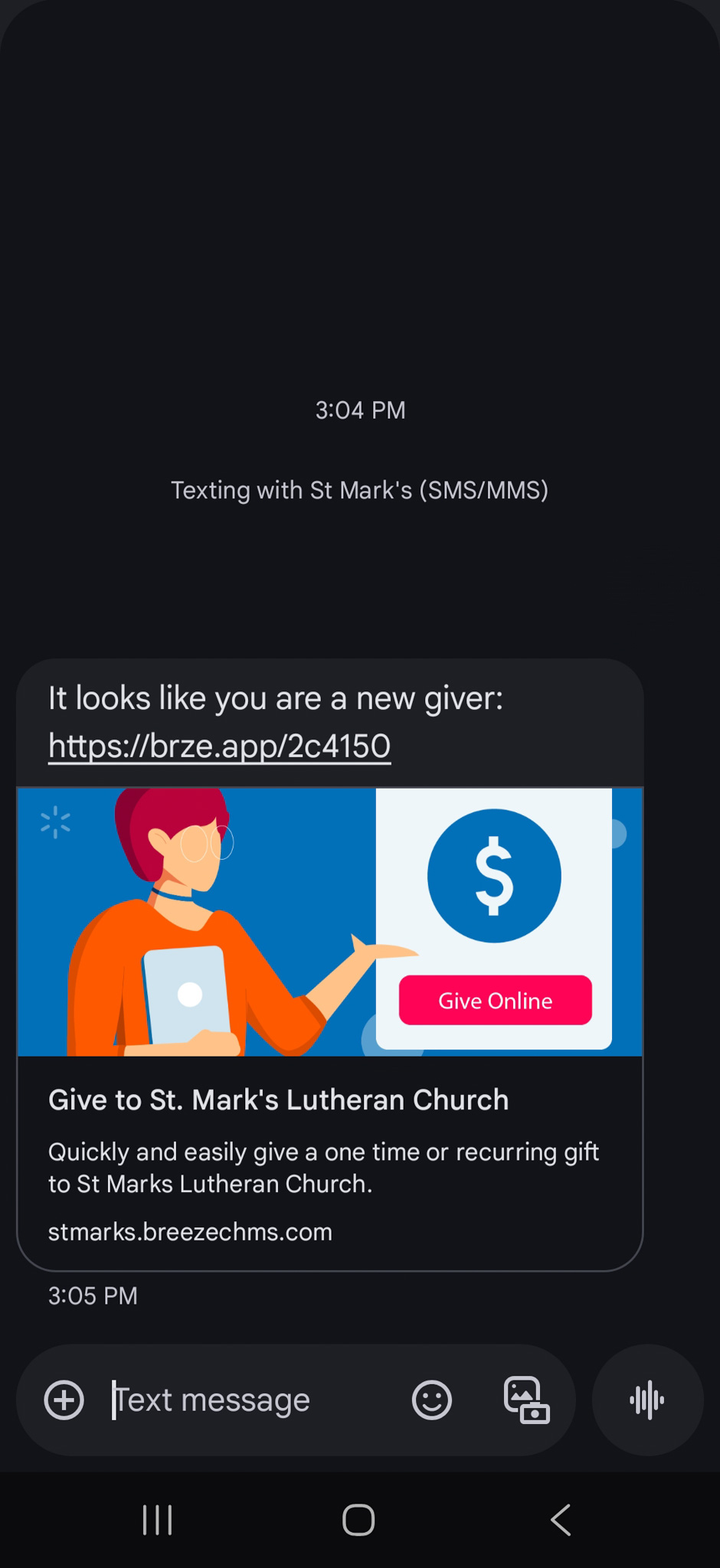This screenshot has height=1568, width=720.
Task: Tap the cursor inside the compose bar
Action: tap(115, 1399)
